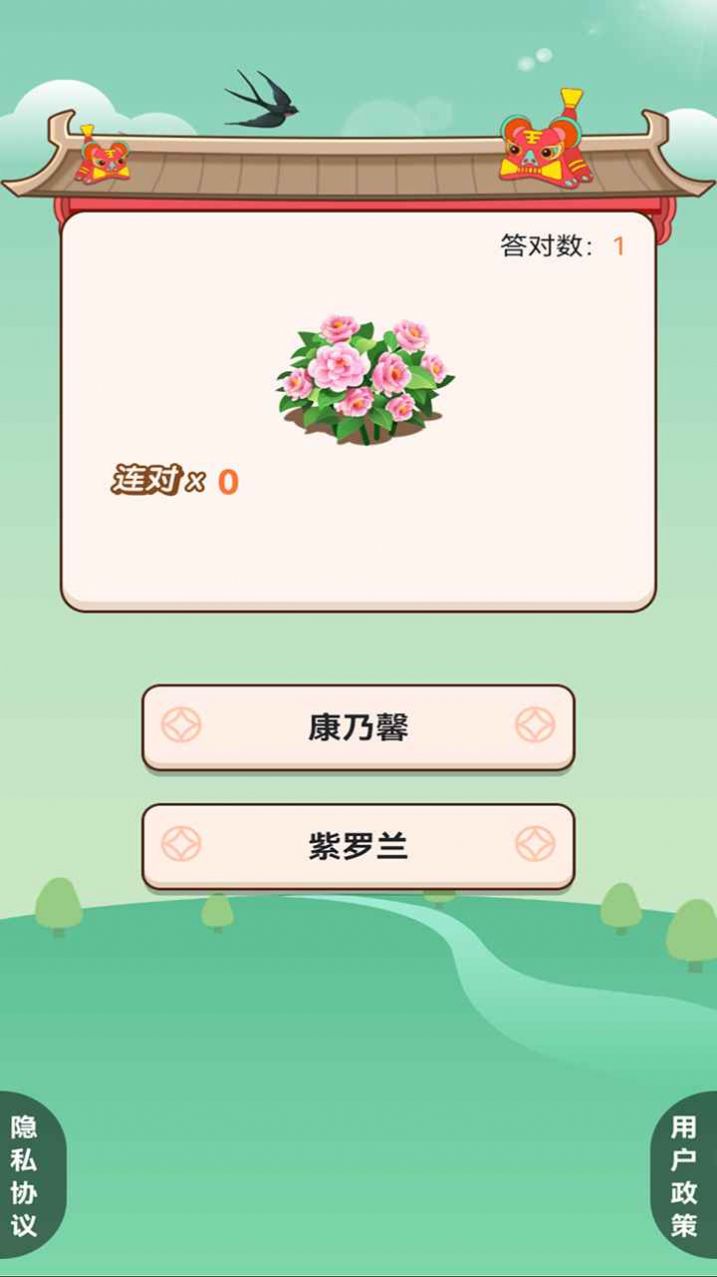Select the answer 康乃馨

pos(358,727)
